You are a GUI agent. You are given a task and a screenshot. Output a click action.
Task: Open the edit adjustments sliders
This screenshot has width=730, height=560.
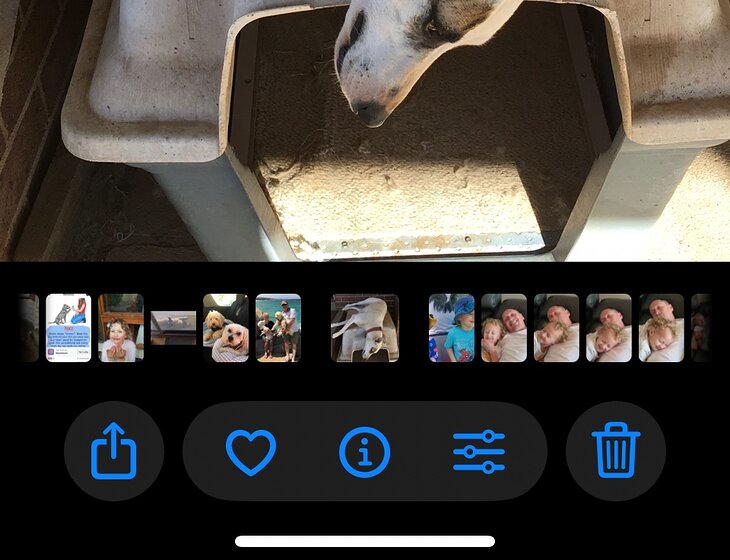(x=479, y=451)
